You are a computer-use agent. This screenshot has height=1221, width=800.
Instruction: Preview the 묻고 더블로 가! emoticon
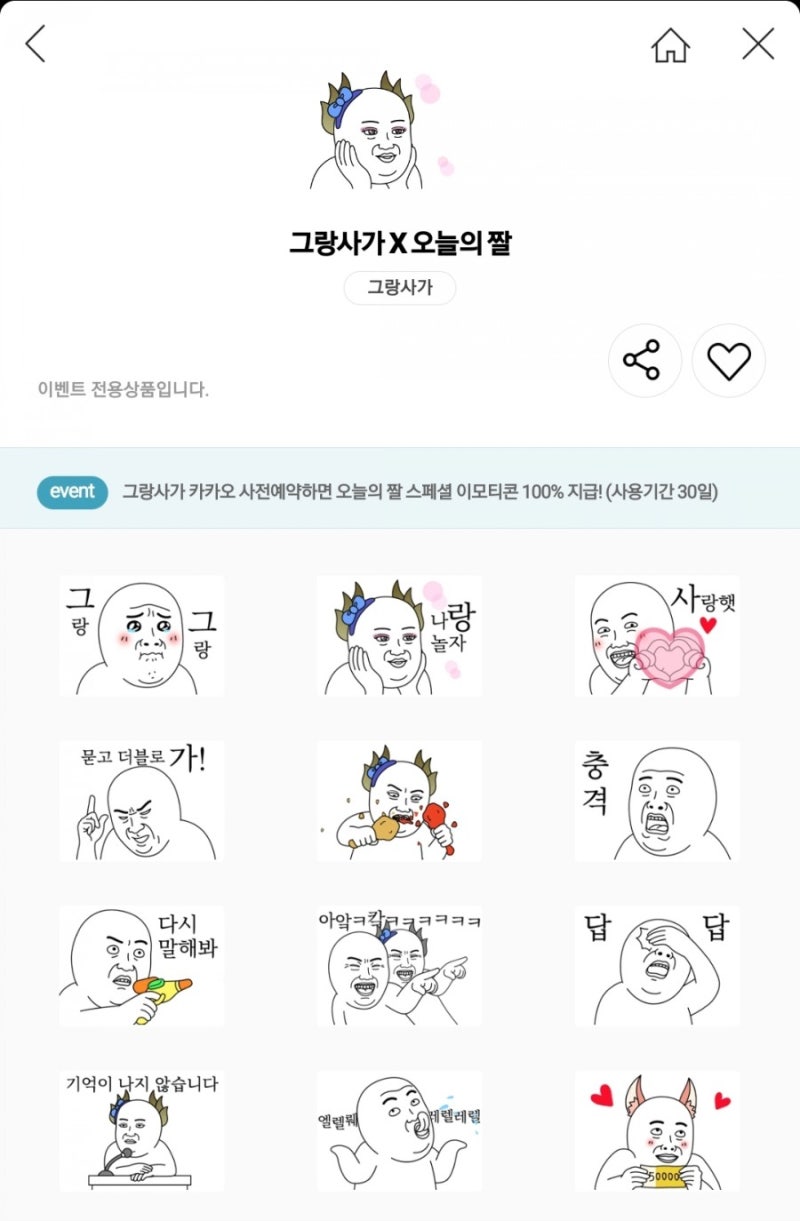click(x=141, y=801)
